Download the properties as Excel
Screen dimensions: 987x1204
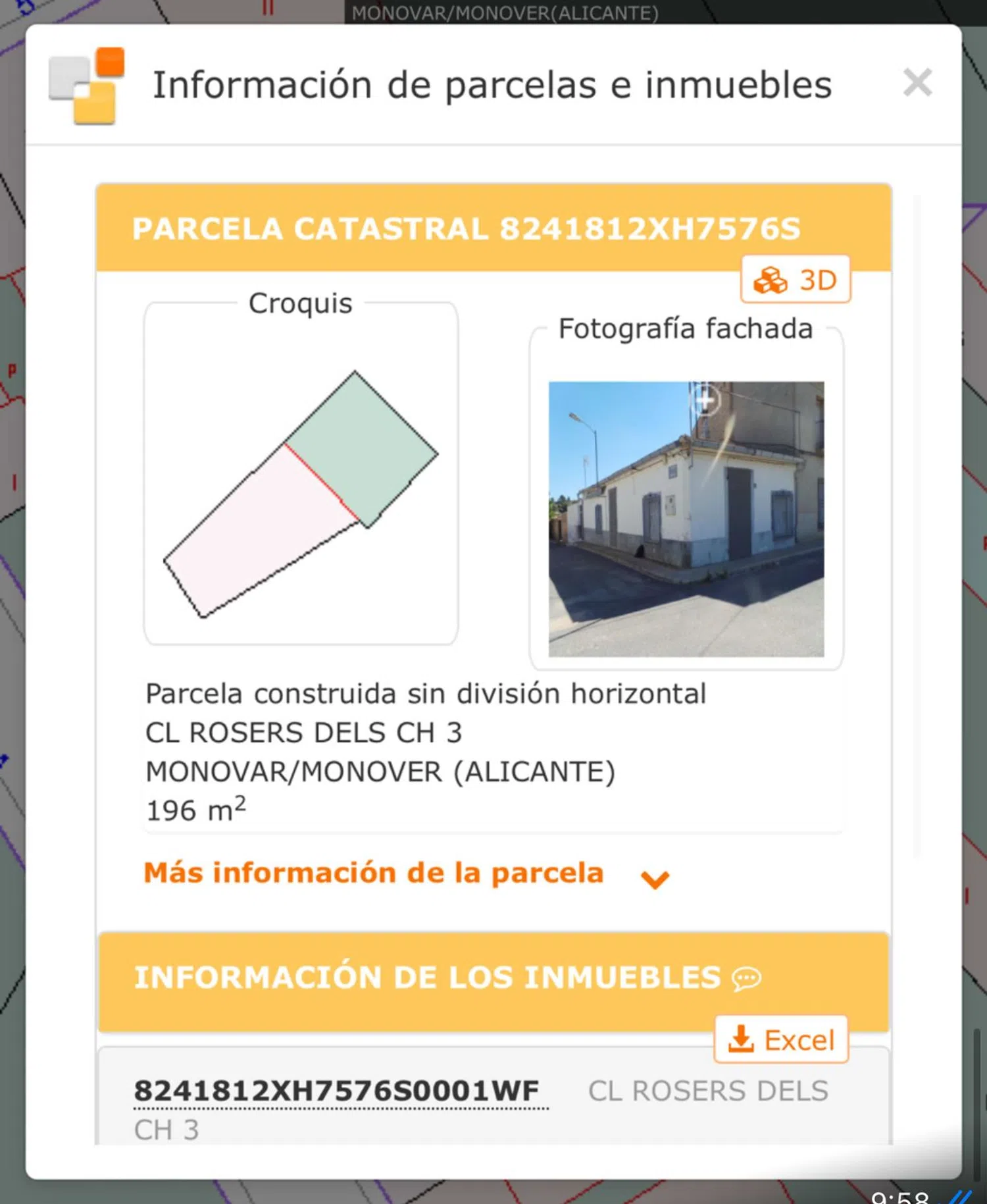point(781,1040)
